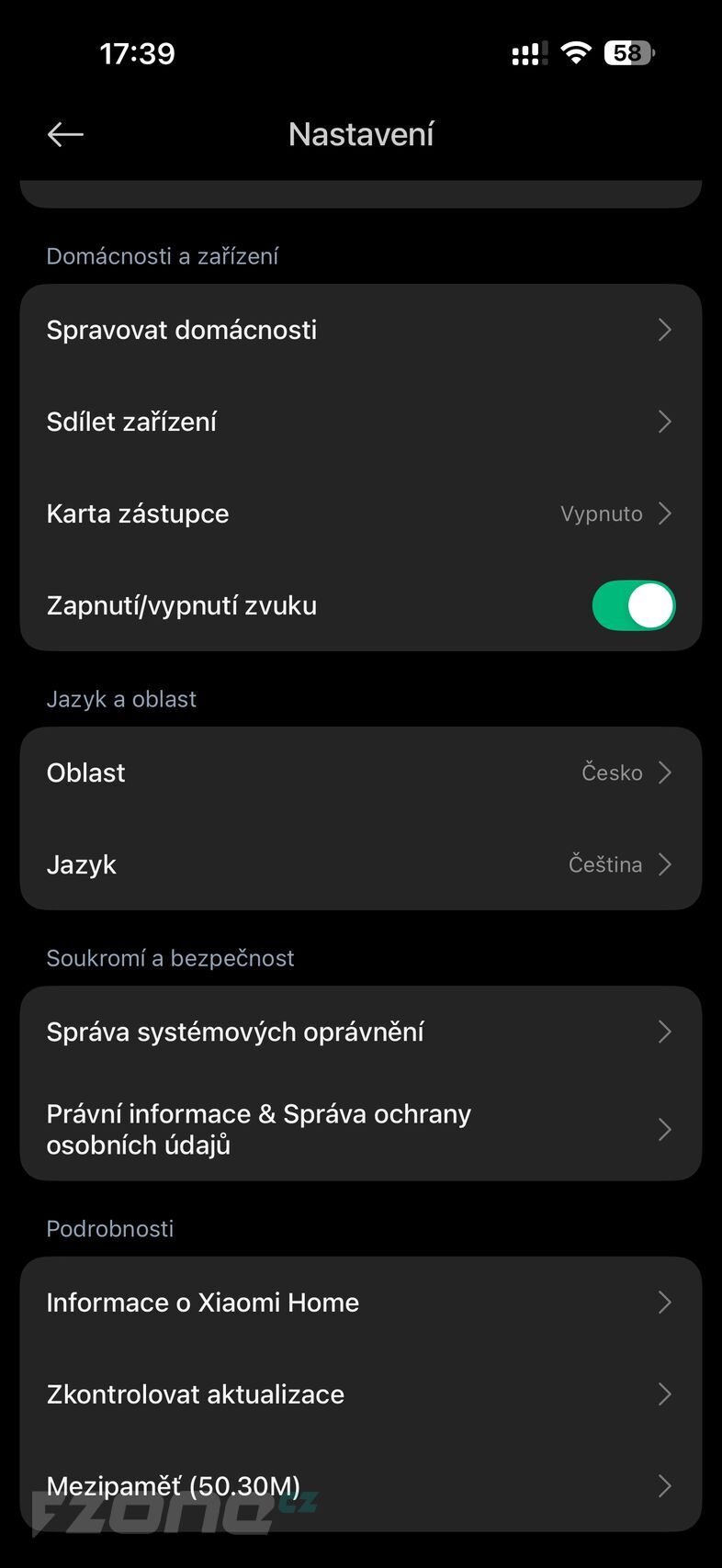The height and width of the screenshot is (1568, 722).
Task: Tap Zkontrolovat aktualizace to check updates
Action: coord(361,1393)
